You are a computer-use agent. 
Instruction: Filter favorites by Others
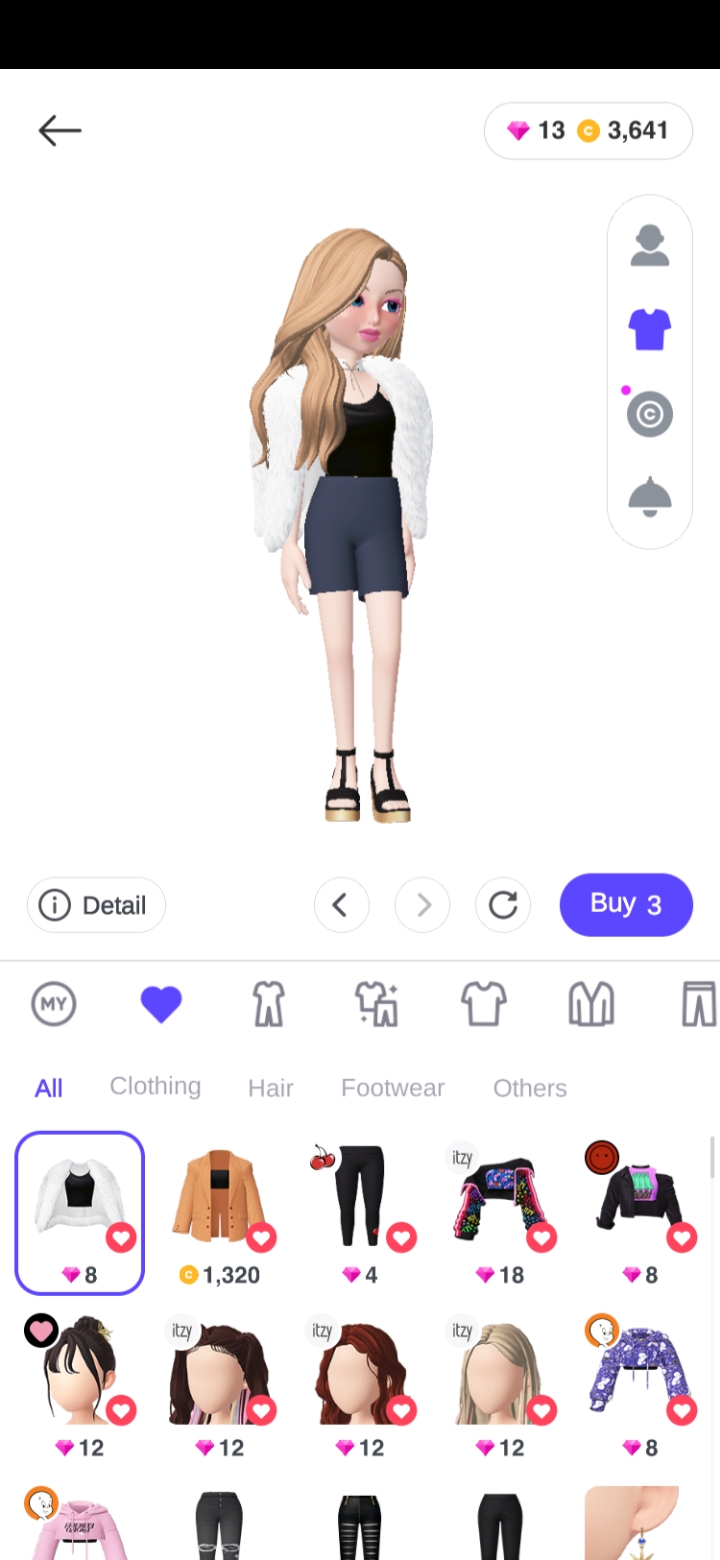tap(530, 1088)
